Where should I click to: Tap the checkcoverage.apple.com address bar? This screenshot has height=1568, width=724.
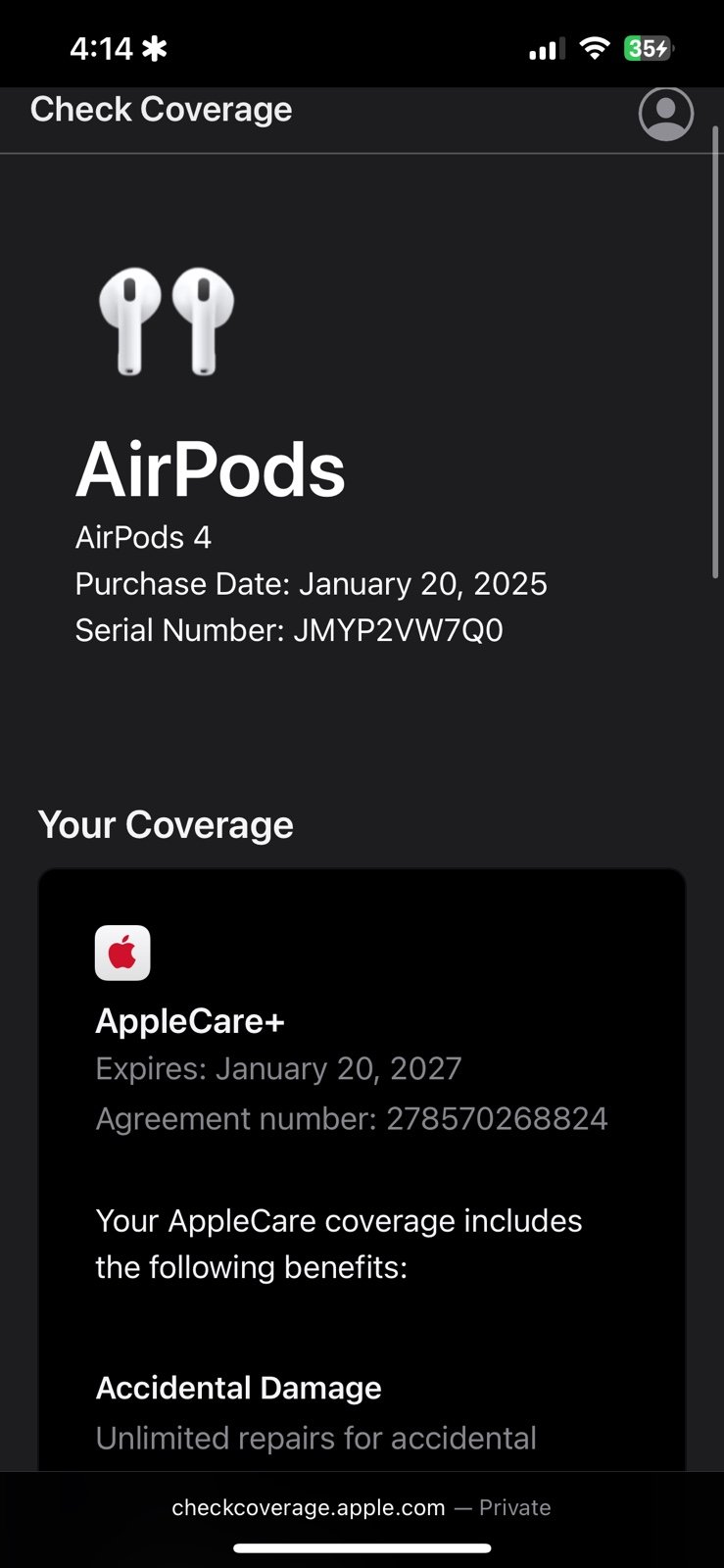tap(362, 1507)
